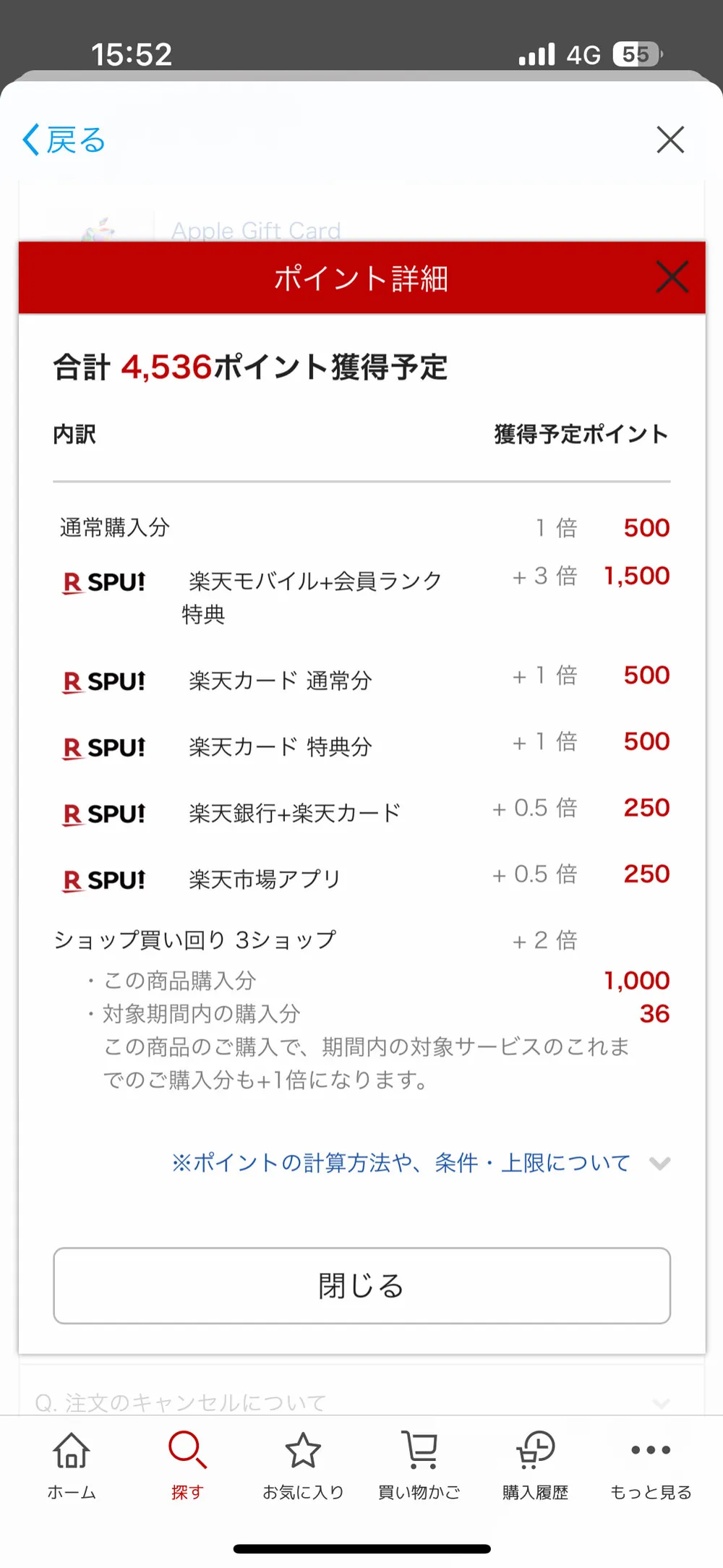This screenshot has width=723, height=1568.
Task: Tap the 閉じる button
Action: tap(361, 1285)
